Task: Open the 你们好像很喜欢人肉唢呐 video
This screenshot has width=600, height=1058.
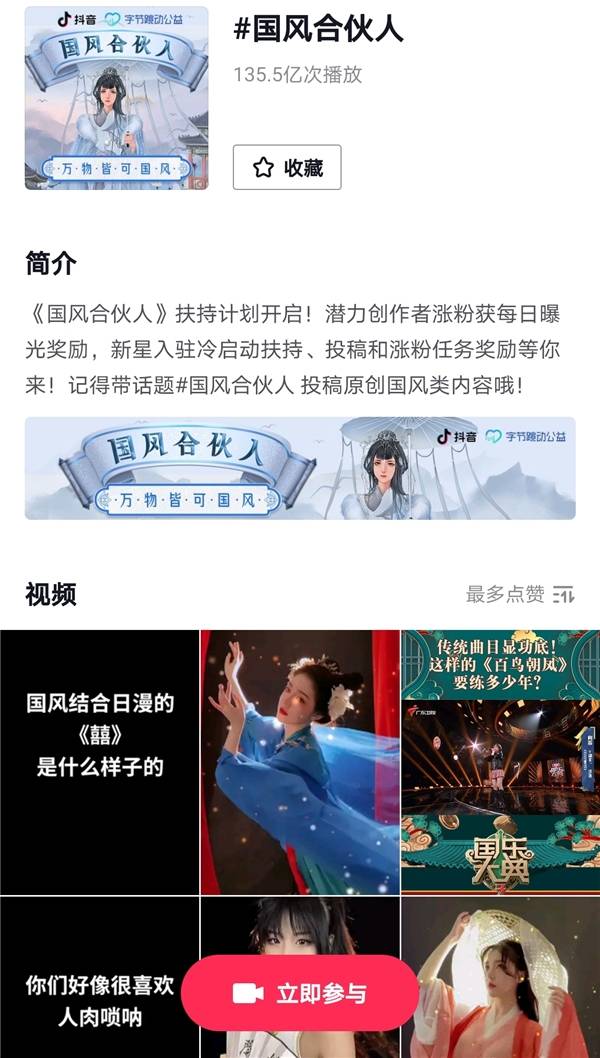Action: 99,977
